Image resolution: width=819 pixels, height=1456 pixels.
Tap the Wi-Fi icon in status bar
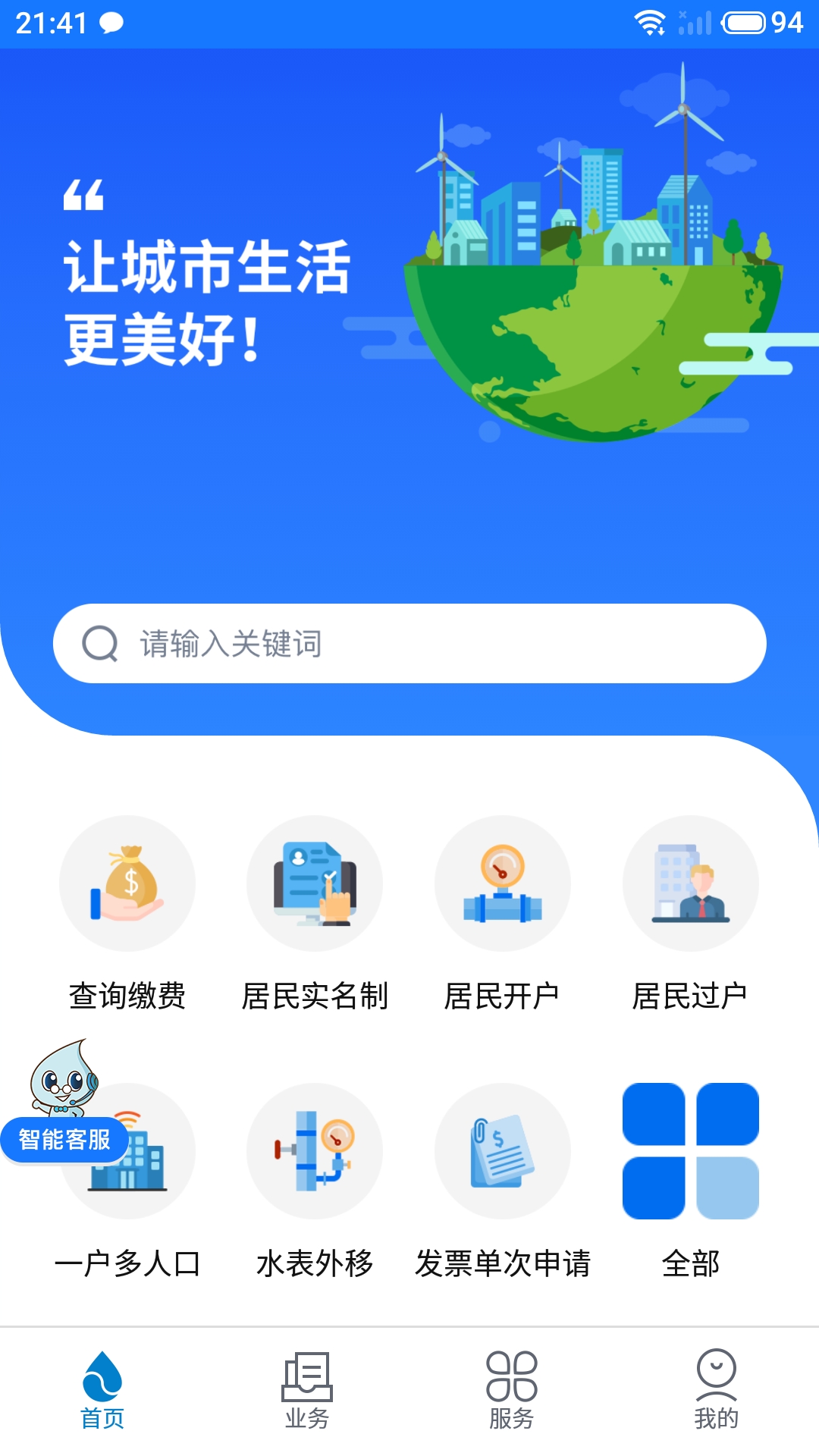pos(651,23)
